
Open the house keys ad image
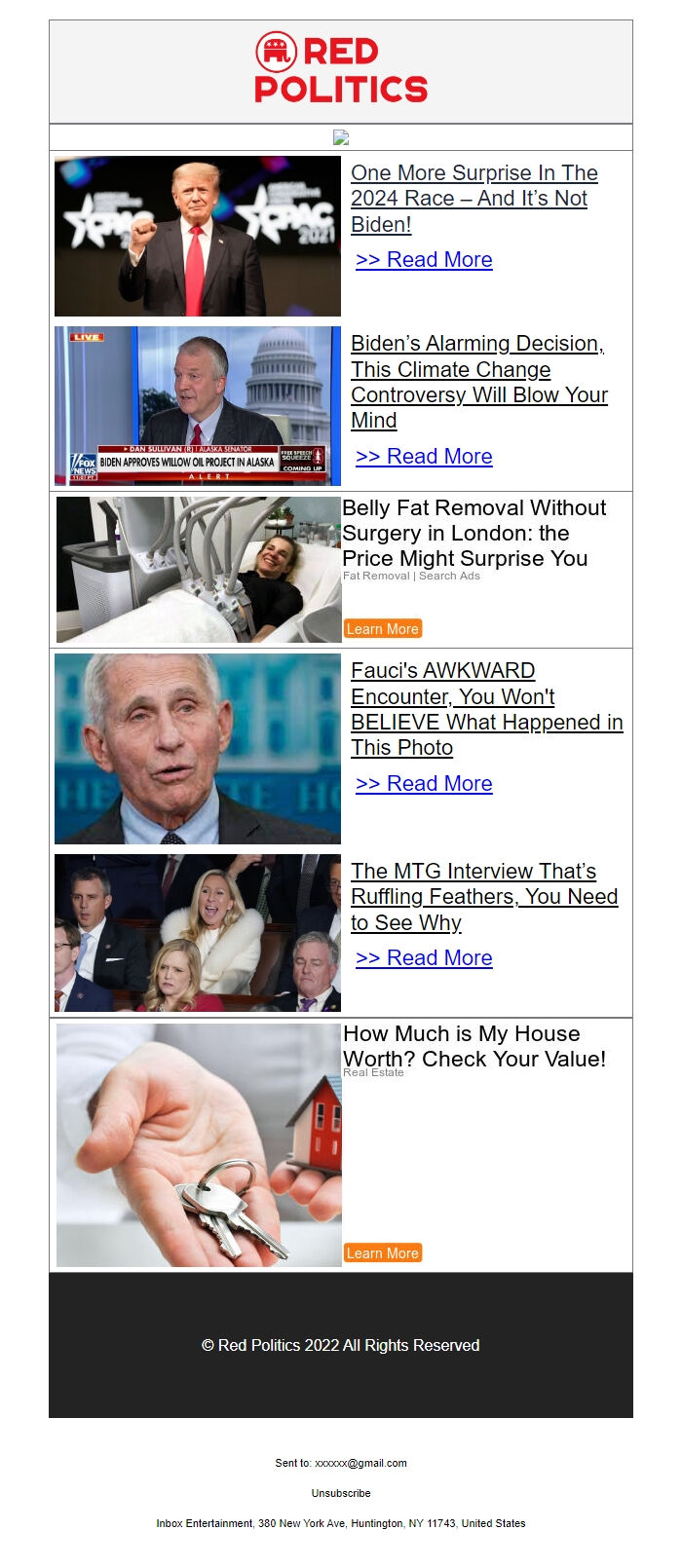click(x=199, y=1144)
